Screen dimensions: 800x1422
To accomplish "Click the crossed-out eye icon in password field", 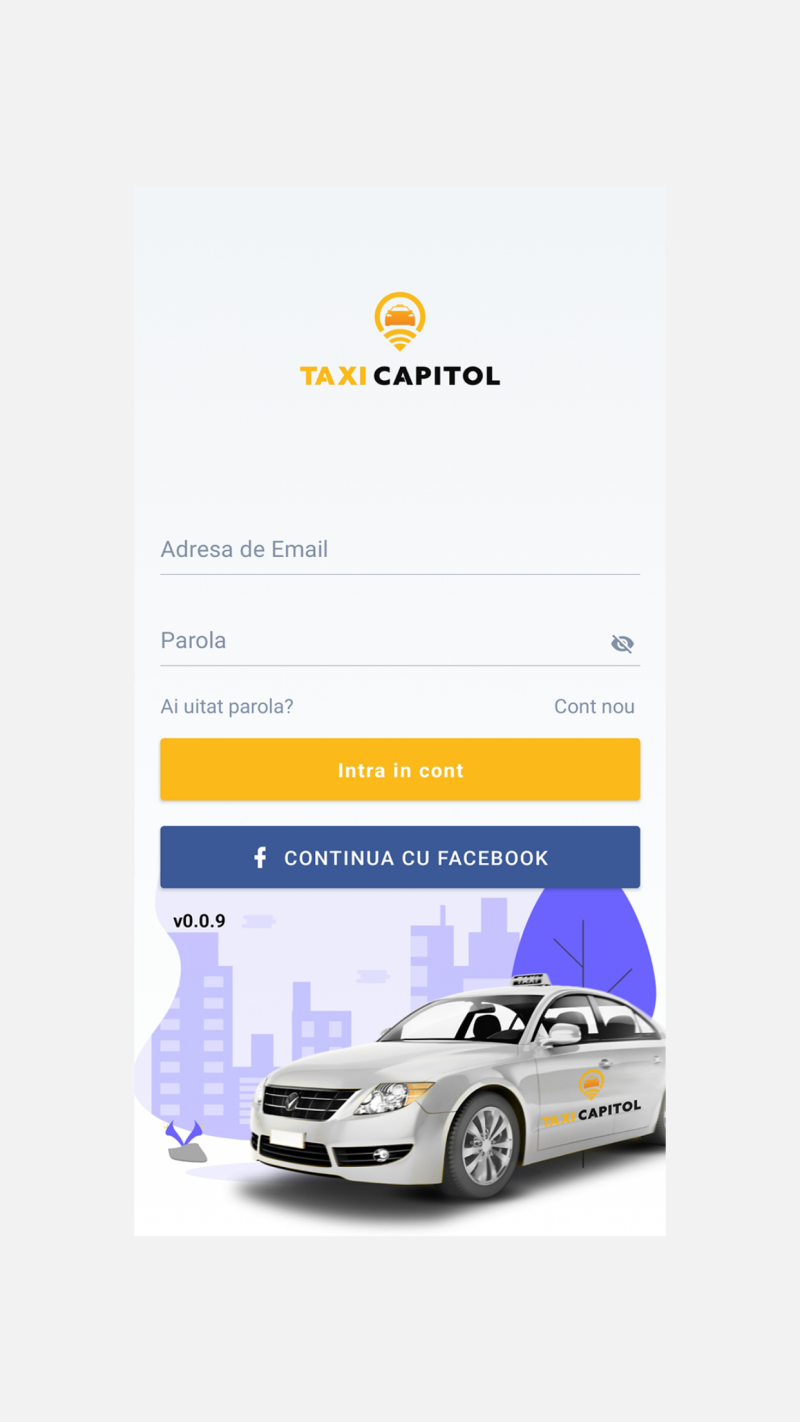I will click(622, 643).
